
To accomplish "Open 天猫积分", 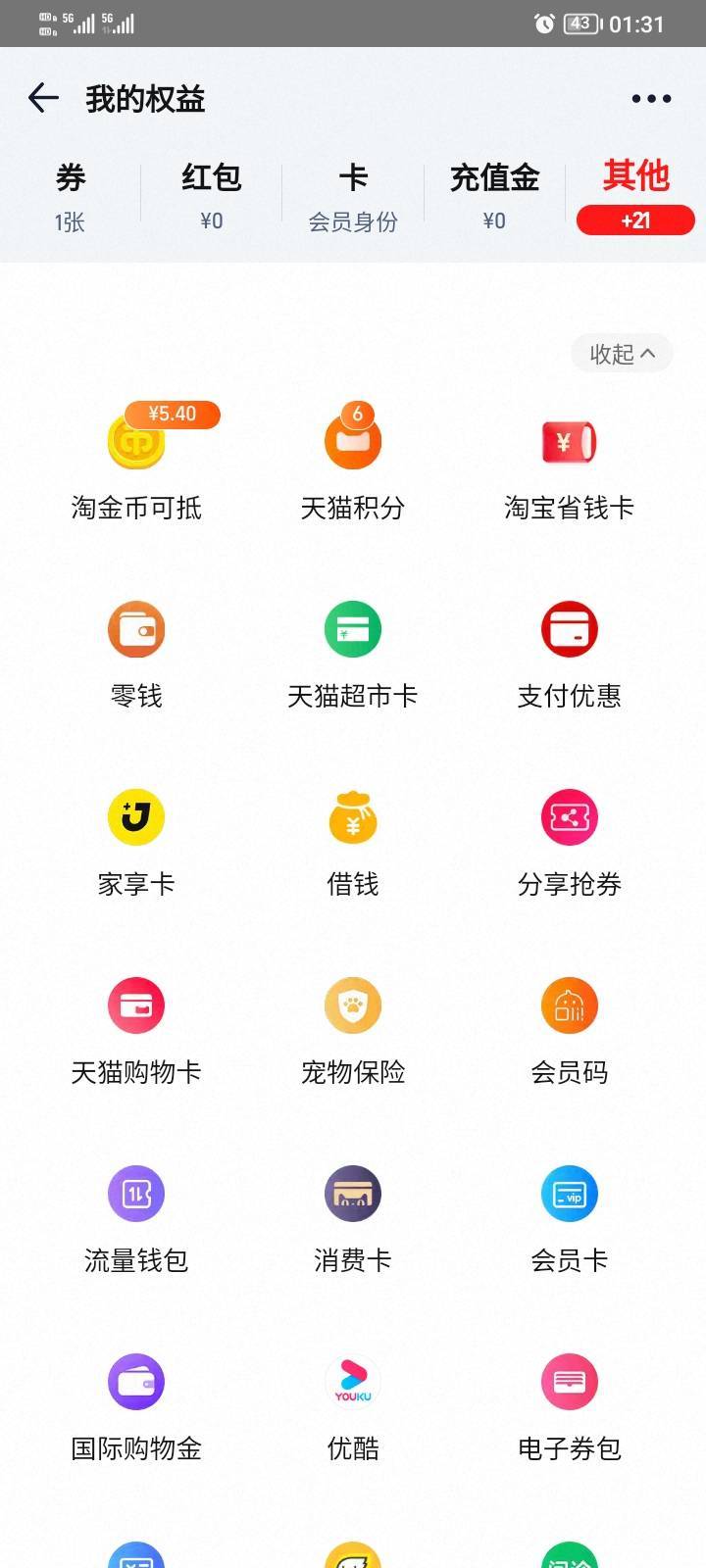I will [x=353, y=465].
